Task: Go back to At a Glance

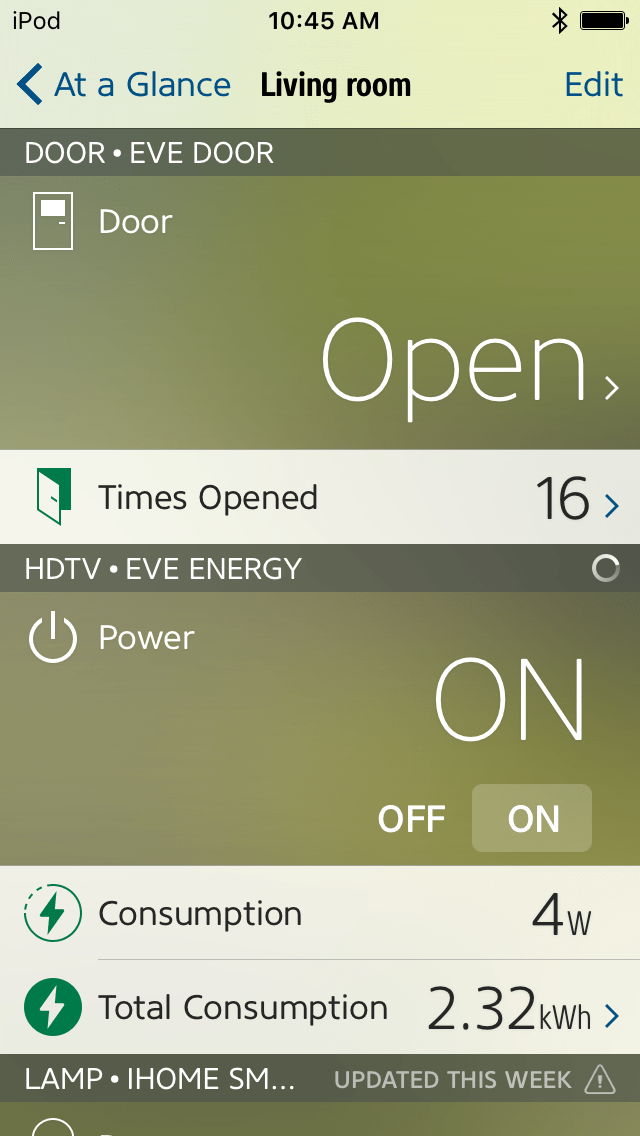Action: (x=124, y=85)
